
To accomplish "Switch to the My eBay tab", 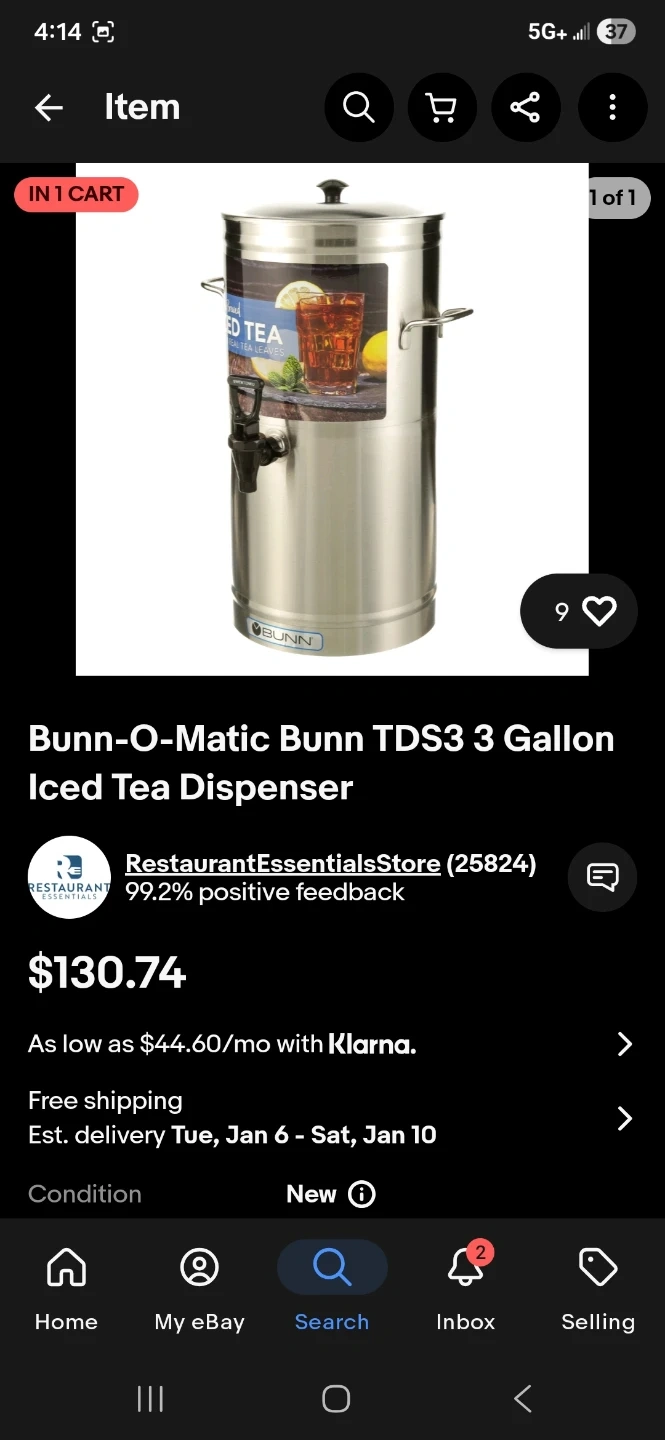I will [199, 1284].
